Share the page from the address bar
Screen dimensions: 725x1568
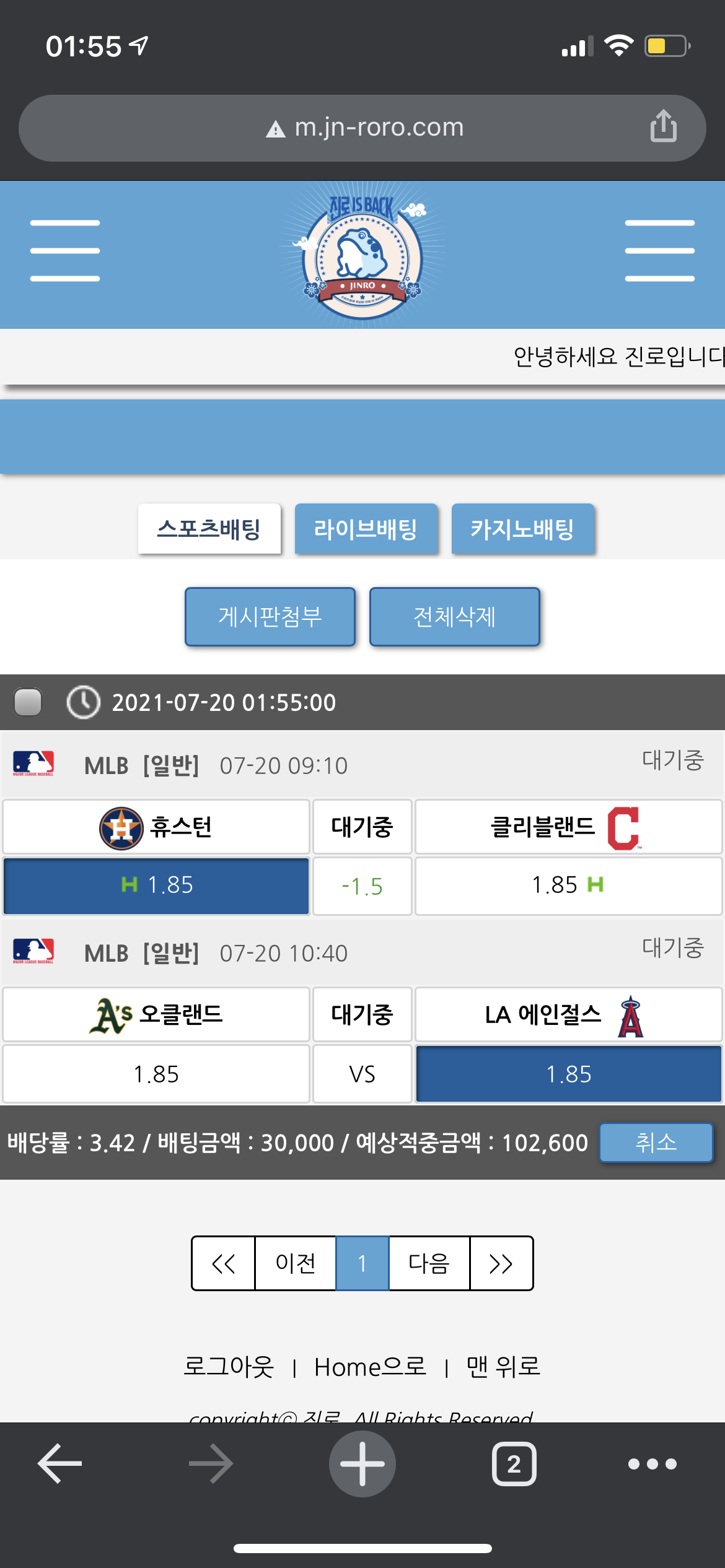(663, 126)
